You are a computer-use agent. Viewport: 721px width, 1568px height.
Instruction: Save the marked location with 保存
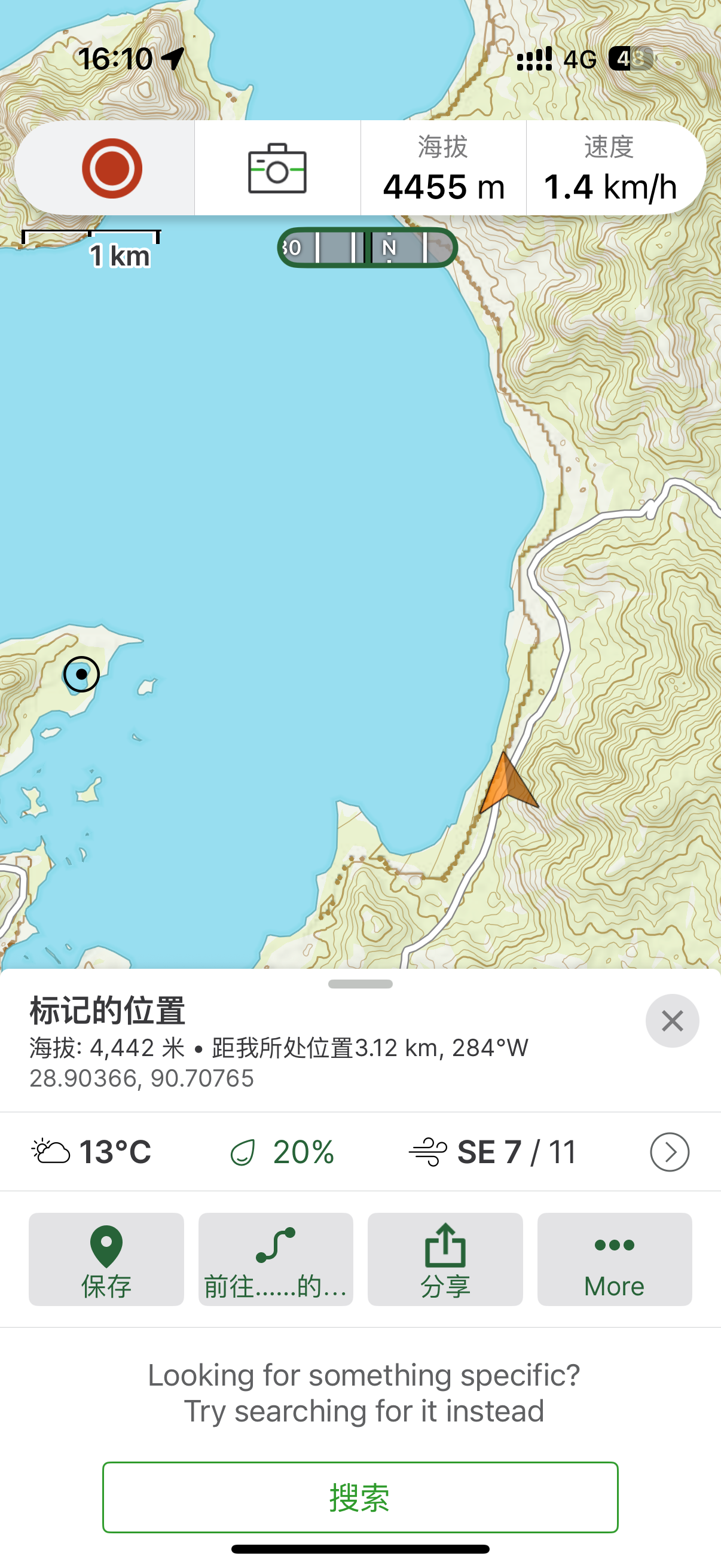click(106, 1259)
